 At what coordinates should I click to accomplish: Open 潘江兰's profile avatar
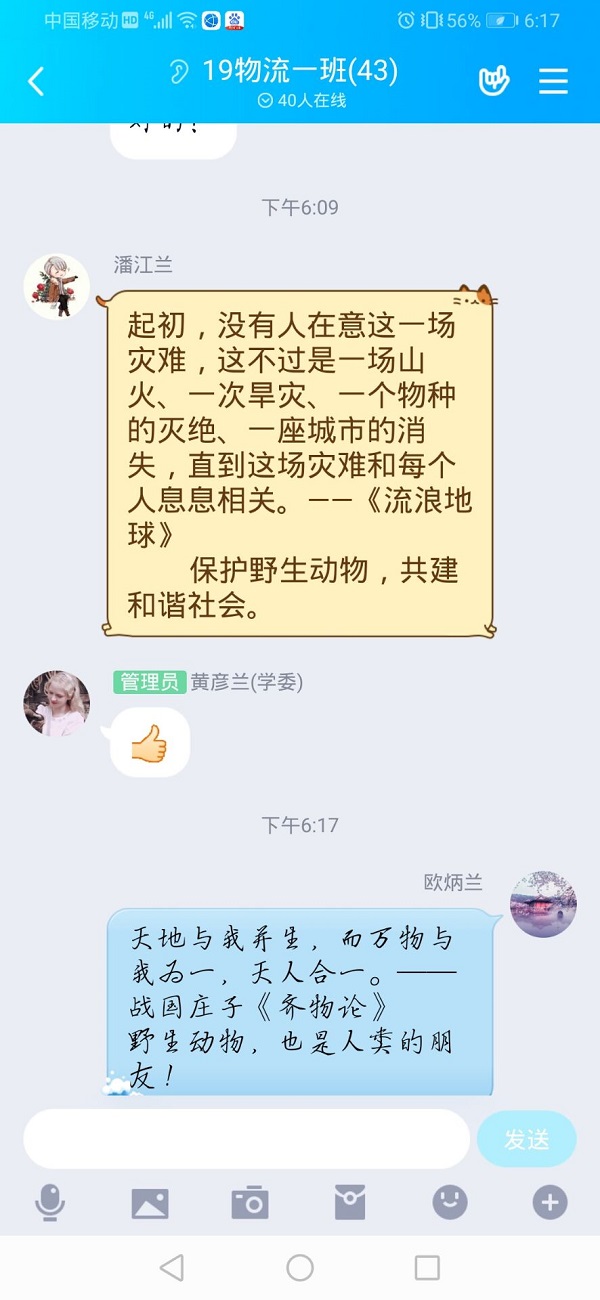(x=57, y=286)
